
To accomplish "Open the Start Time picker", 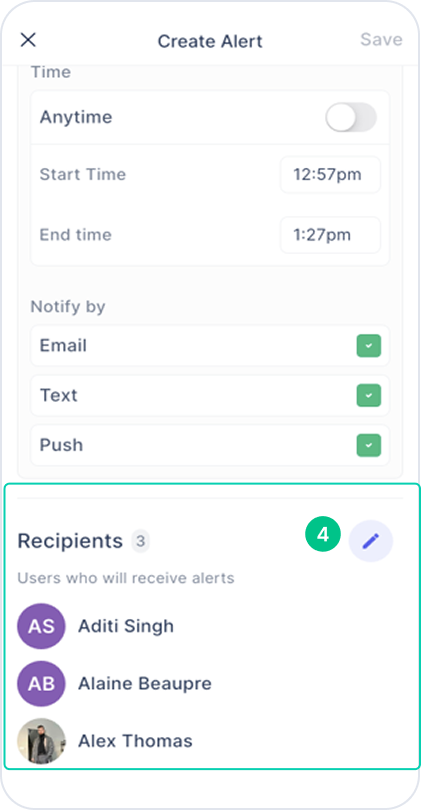I will tap(331, 175).
